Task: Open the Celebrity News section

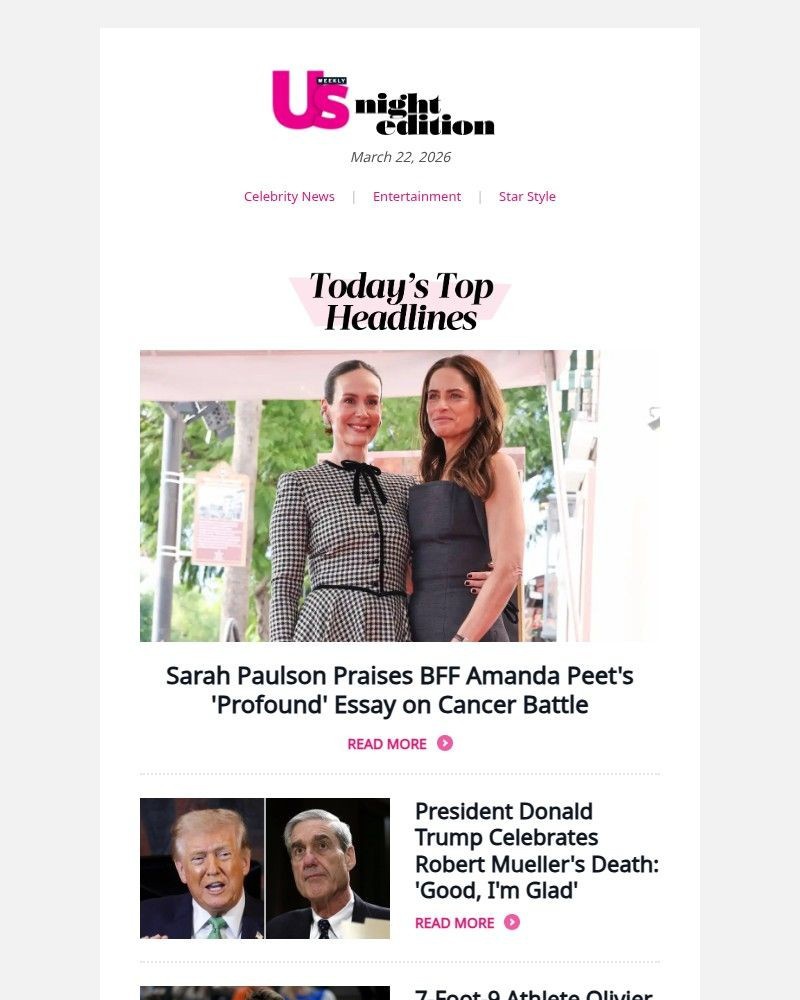Action: 289,196
